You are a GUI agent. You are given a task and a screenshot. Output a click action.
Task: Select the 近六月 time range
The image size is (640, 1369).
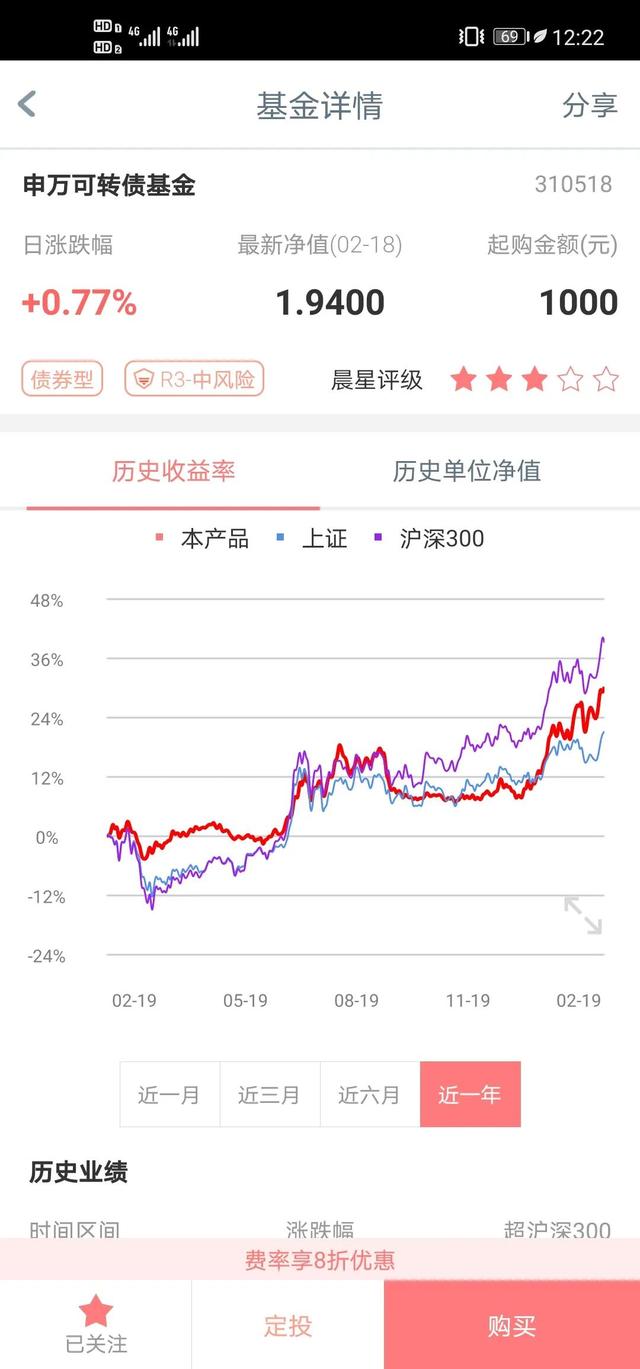click(370, 1095)
